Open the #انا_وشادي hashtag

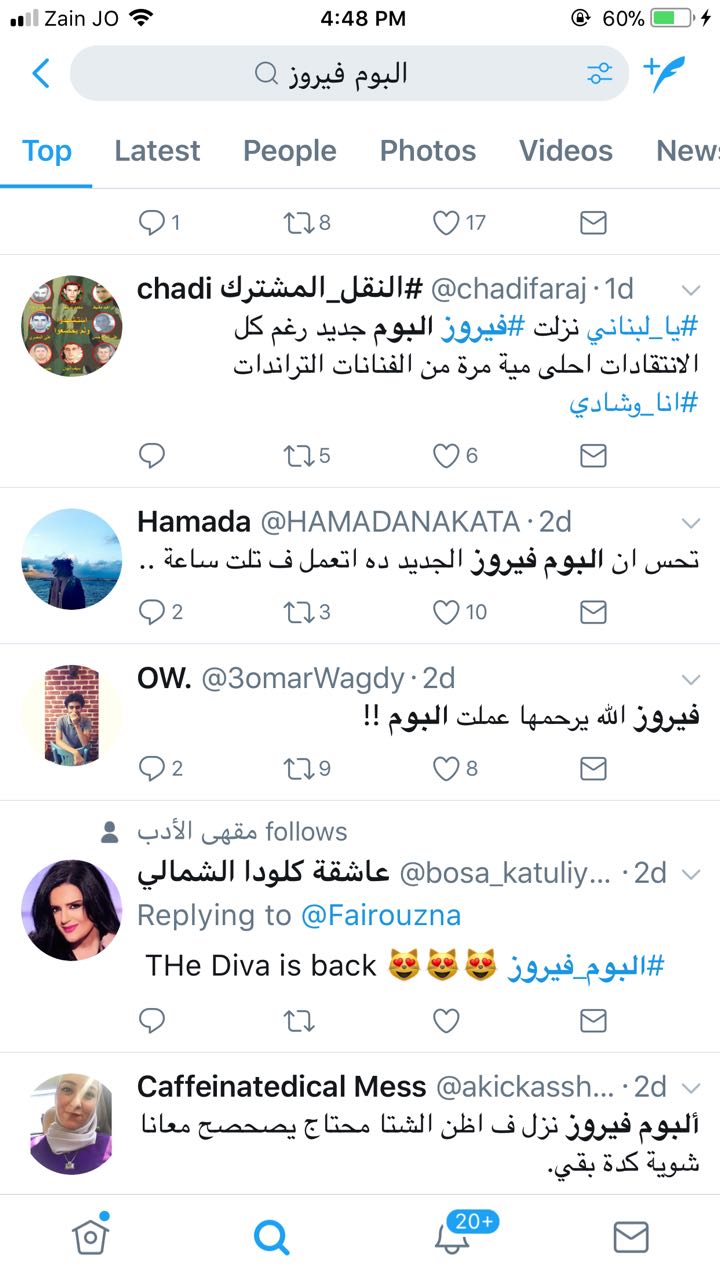(633, 404)
